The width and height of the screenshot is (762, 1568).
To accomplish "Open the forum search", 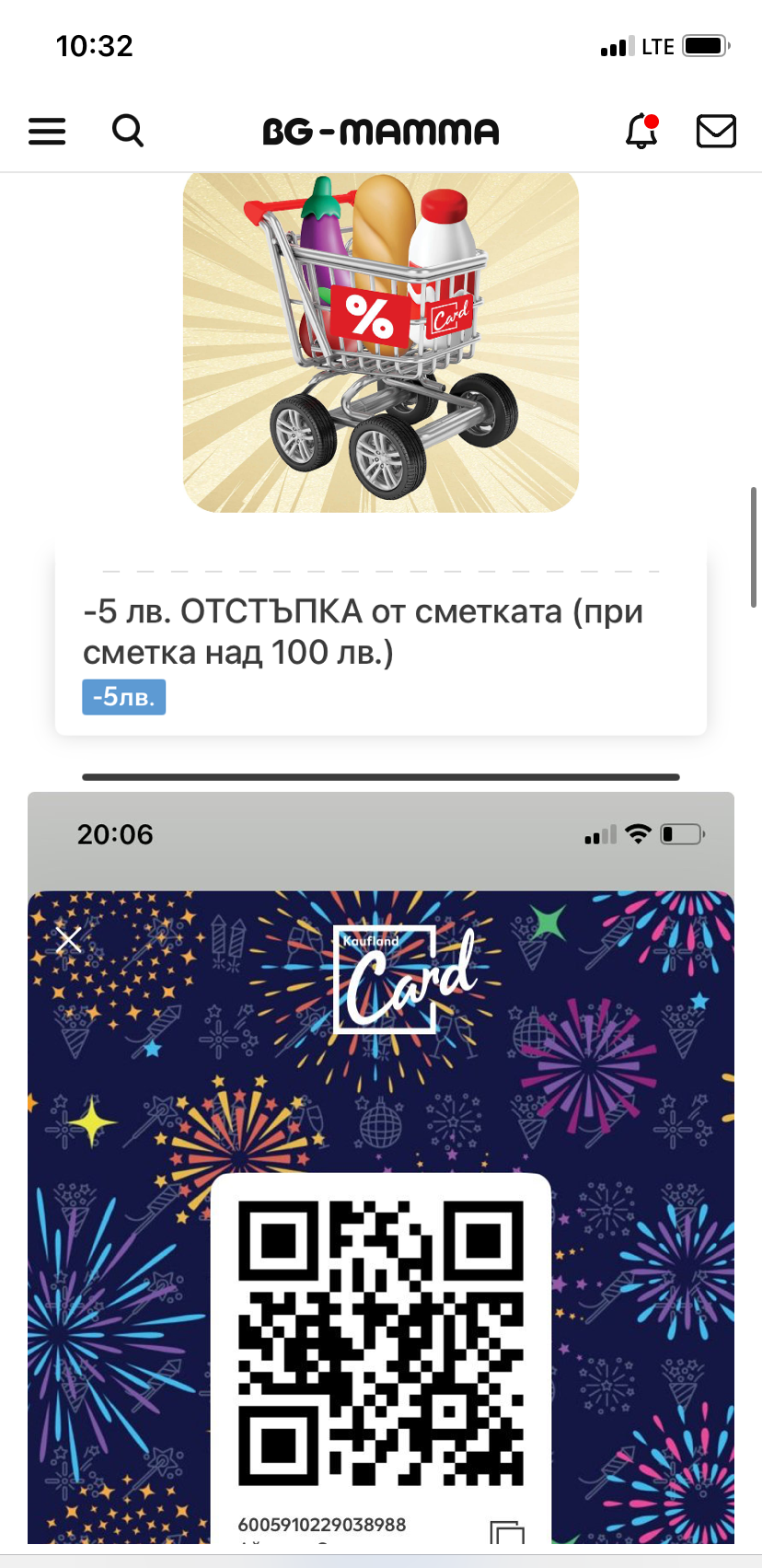I will [128, 131].
